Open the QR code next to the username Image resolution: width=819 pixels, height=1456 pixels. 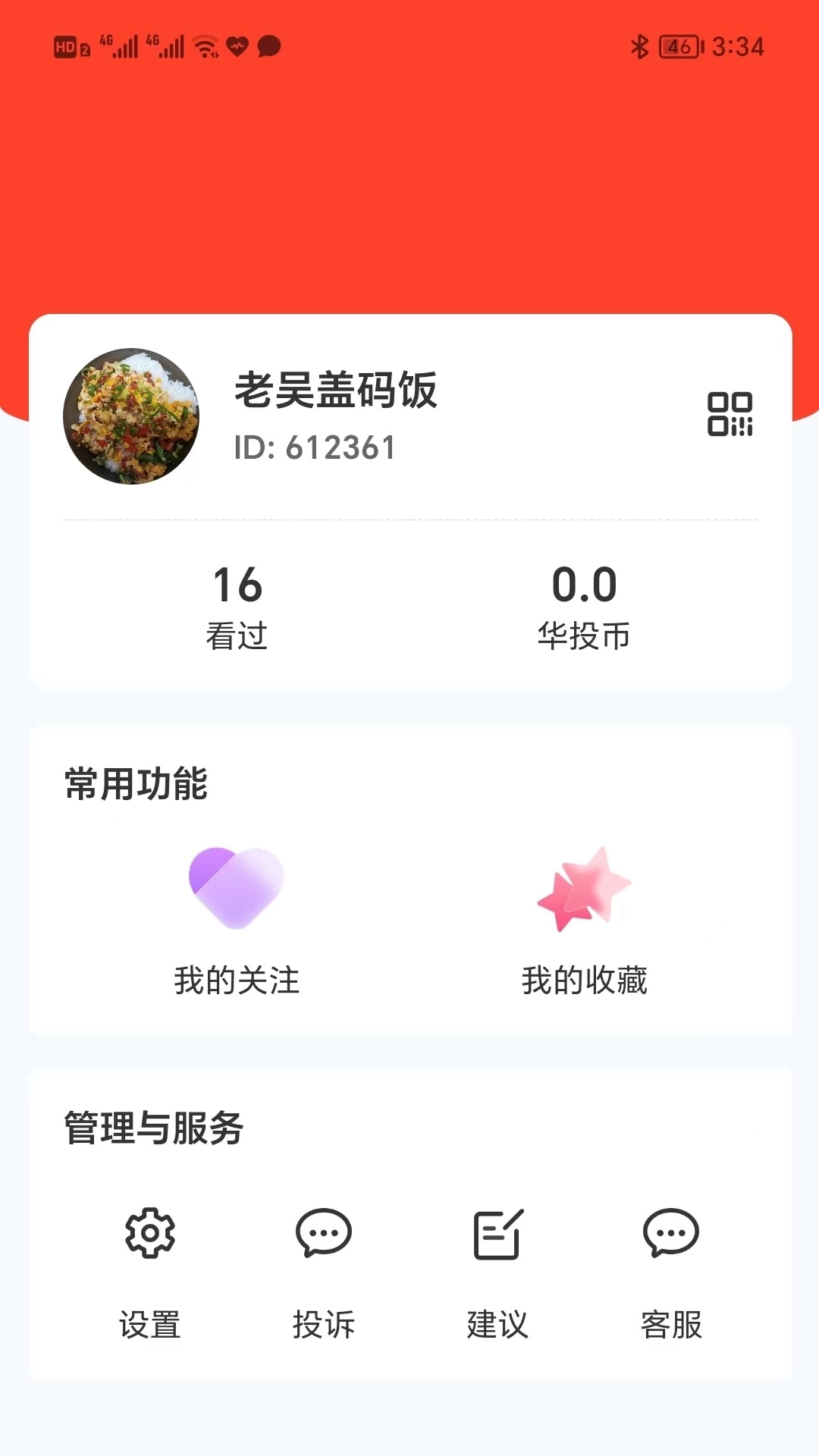(731, 416)
